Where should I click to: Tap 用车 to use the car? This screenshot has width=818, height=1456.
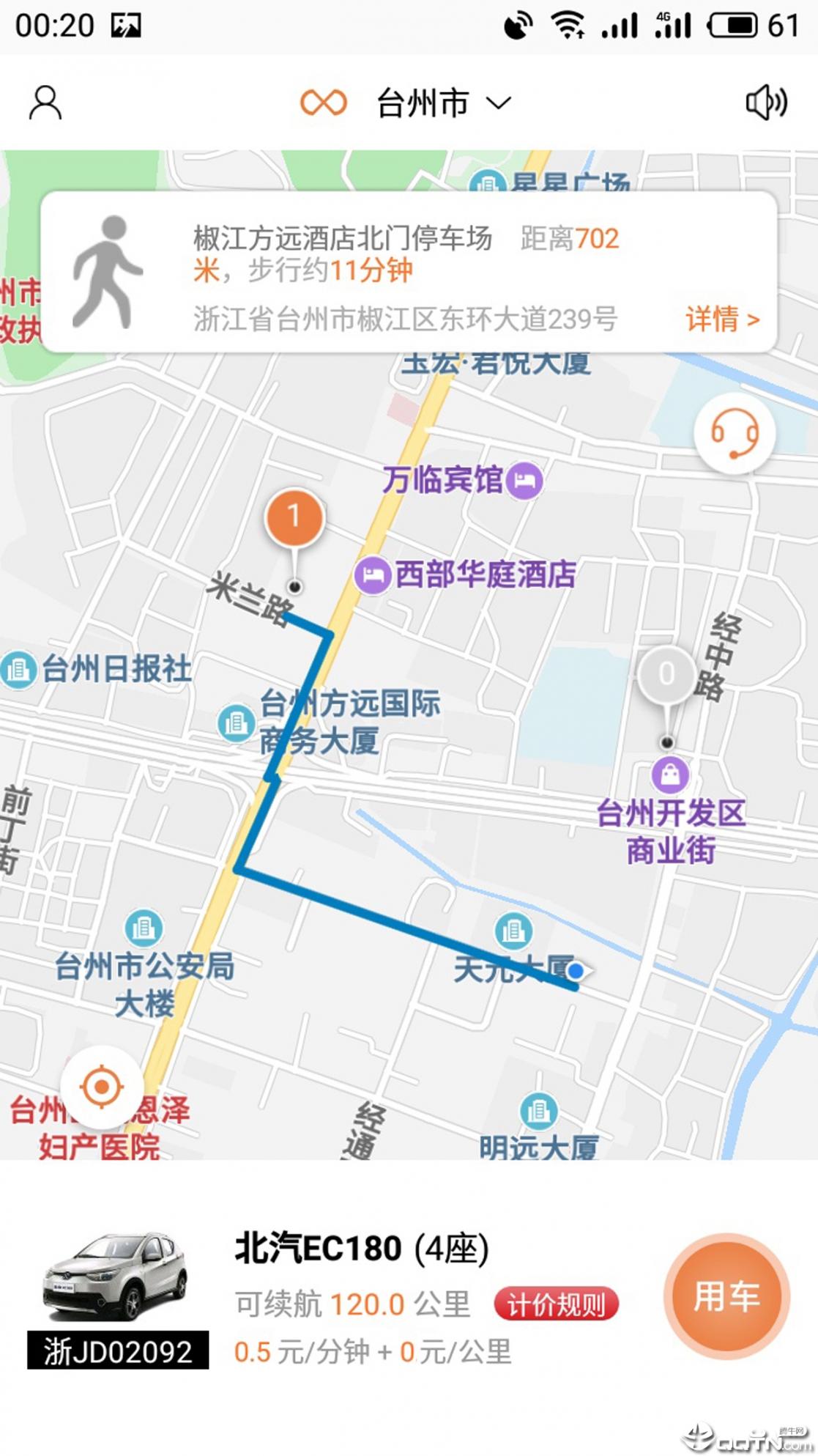pos(726,1296)
